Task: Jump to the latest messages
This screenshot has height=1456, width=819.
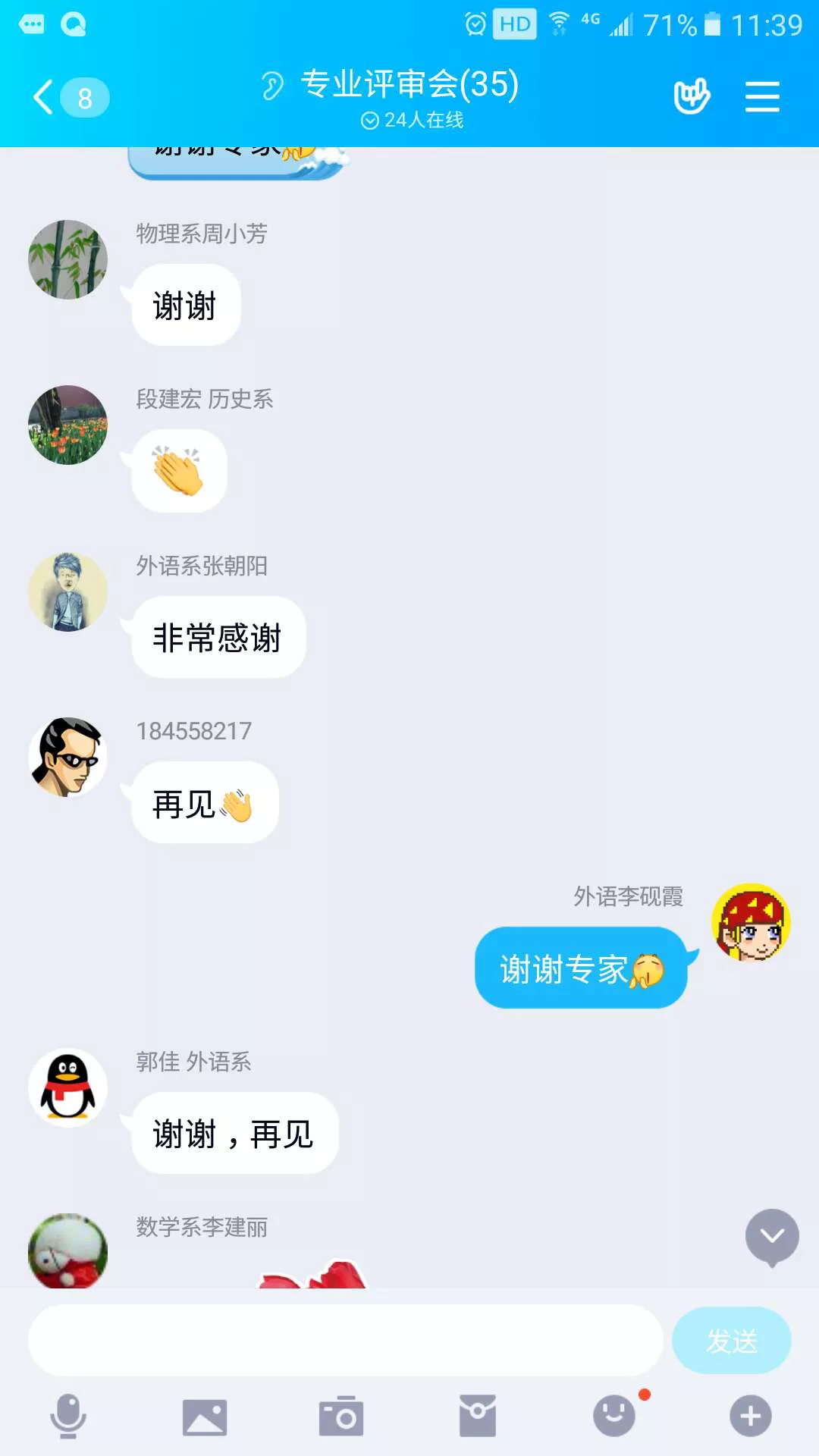Action: [x=772, y=1237]
